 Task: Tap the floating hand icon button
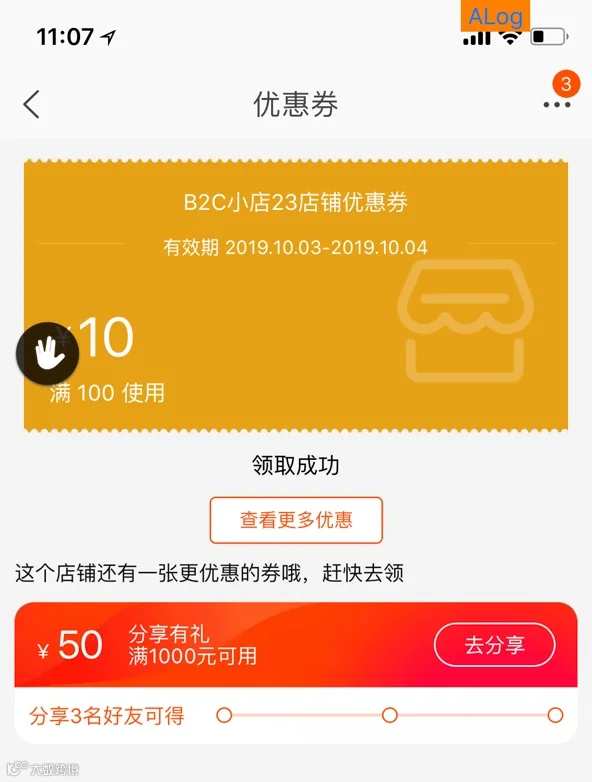47,353
